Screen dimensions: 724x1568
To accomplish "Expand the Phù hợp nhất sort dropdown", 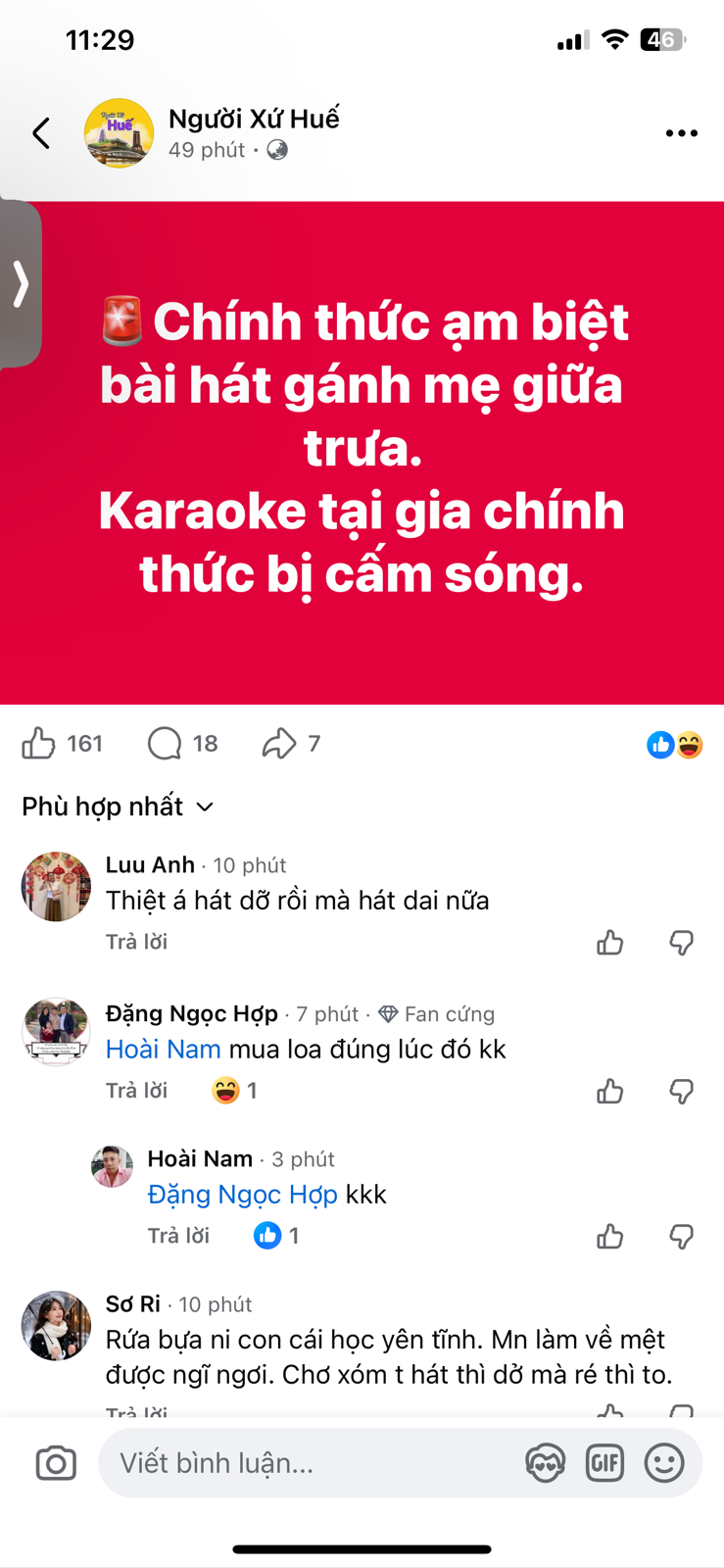I will pos(118,807).
